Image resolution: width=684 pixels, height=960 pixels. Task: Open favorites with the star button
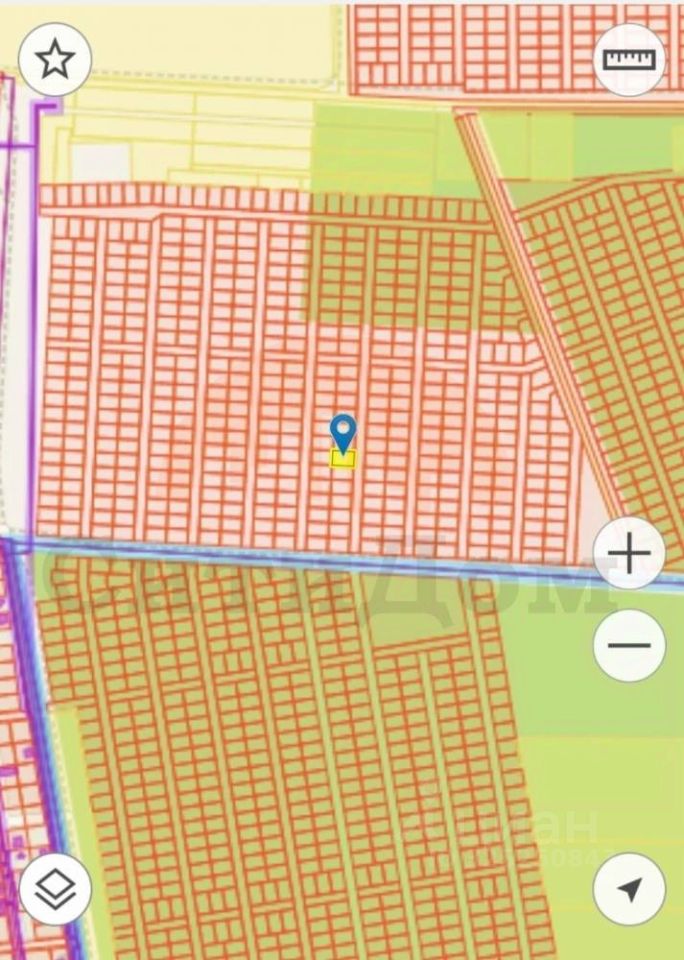pyautogui.click(x=55, y=59)
